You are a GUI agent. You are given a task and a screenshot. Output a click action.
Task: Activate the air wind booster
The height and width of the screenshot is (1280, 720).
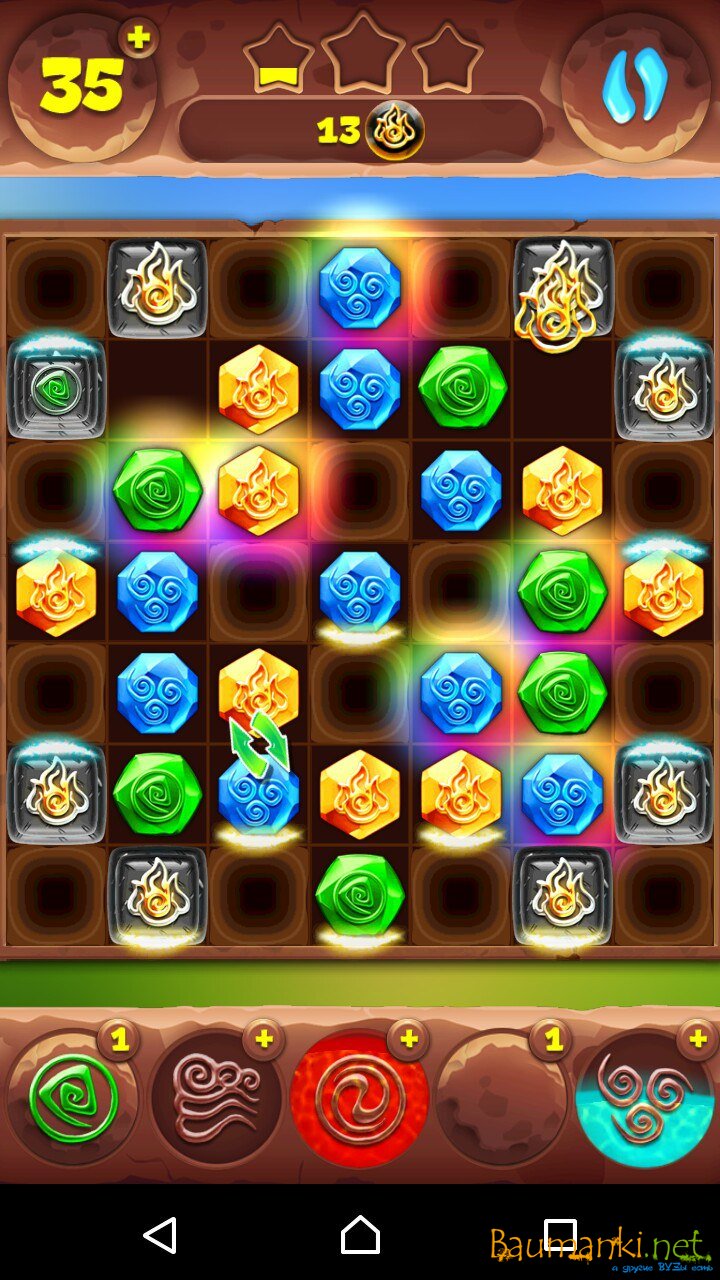[216, 1100]
